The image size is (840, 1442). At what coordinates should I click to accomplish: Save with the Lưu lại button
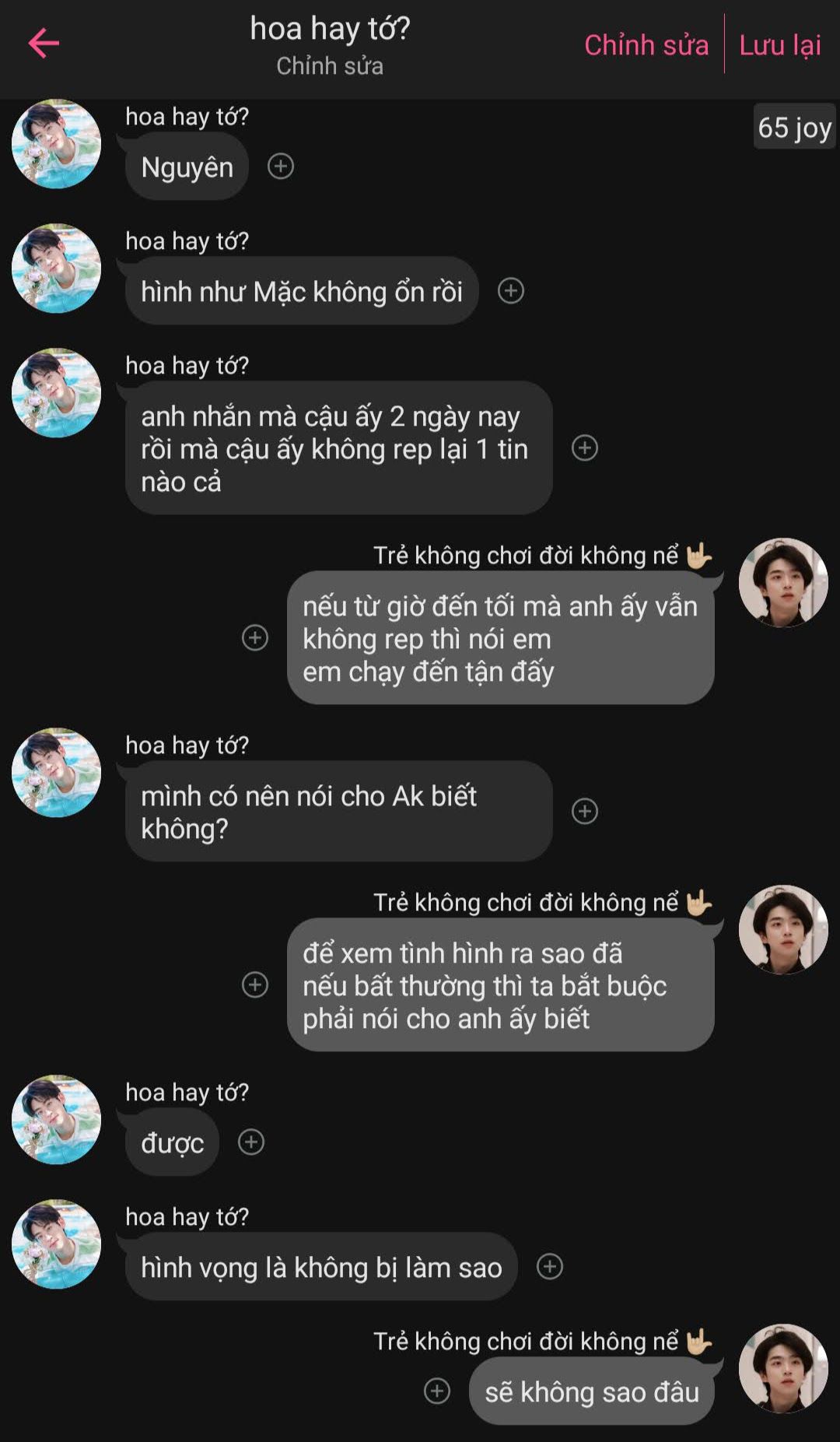tap(779, 45)
